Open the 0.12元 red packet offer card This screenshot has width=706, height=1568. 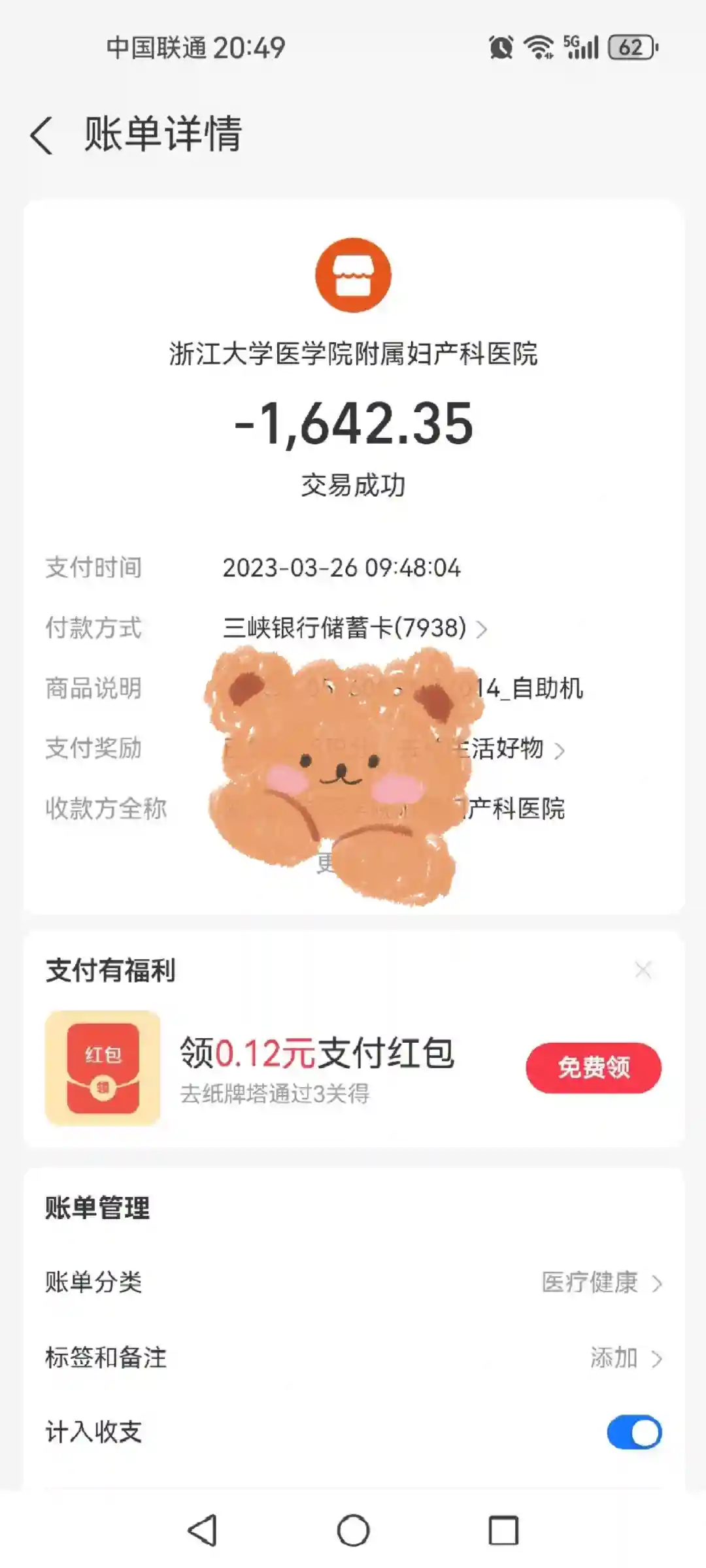(x=317, y=1066)
